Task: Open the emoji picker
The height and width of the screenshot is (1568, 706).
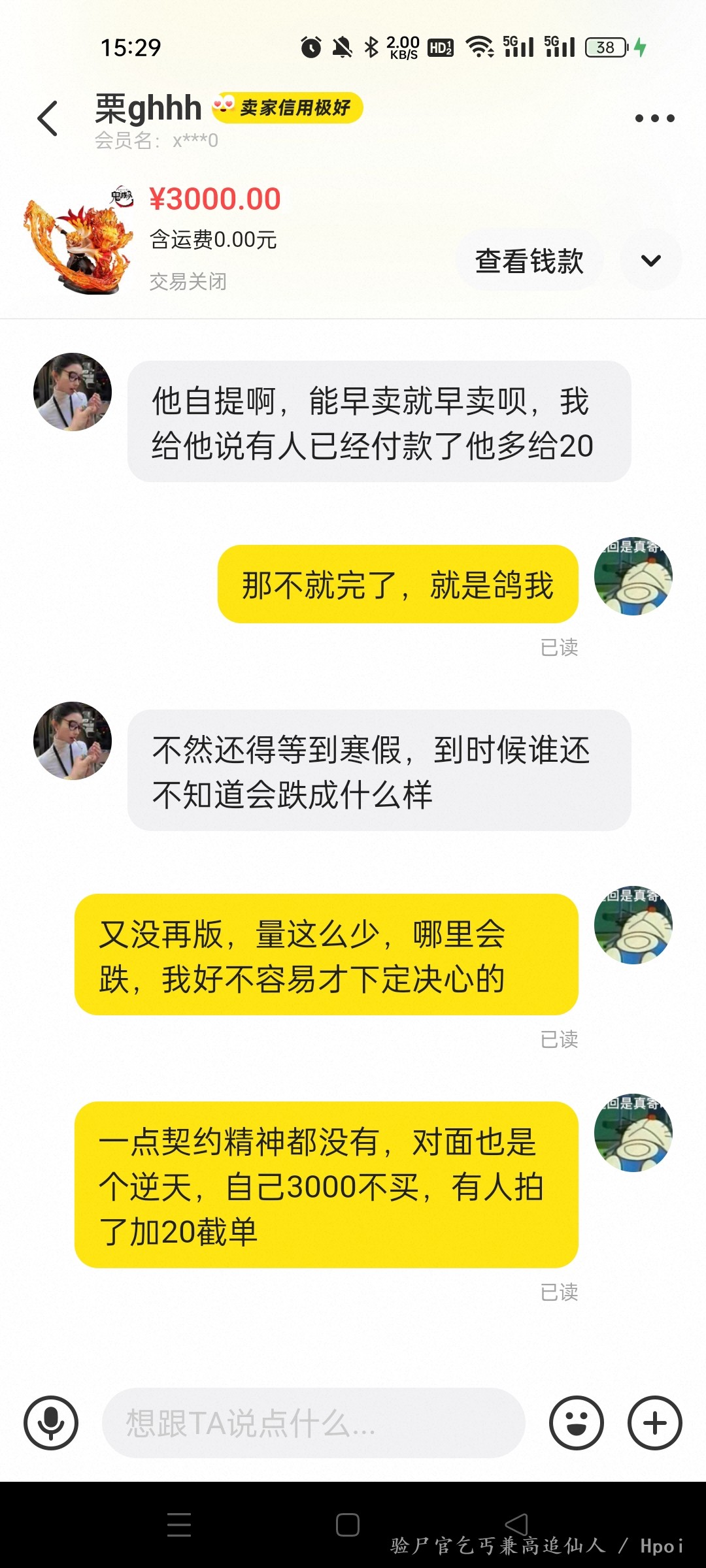Action: click(576, 1423)
